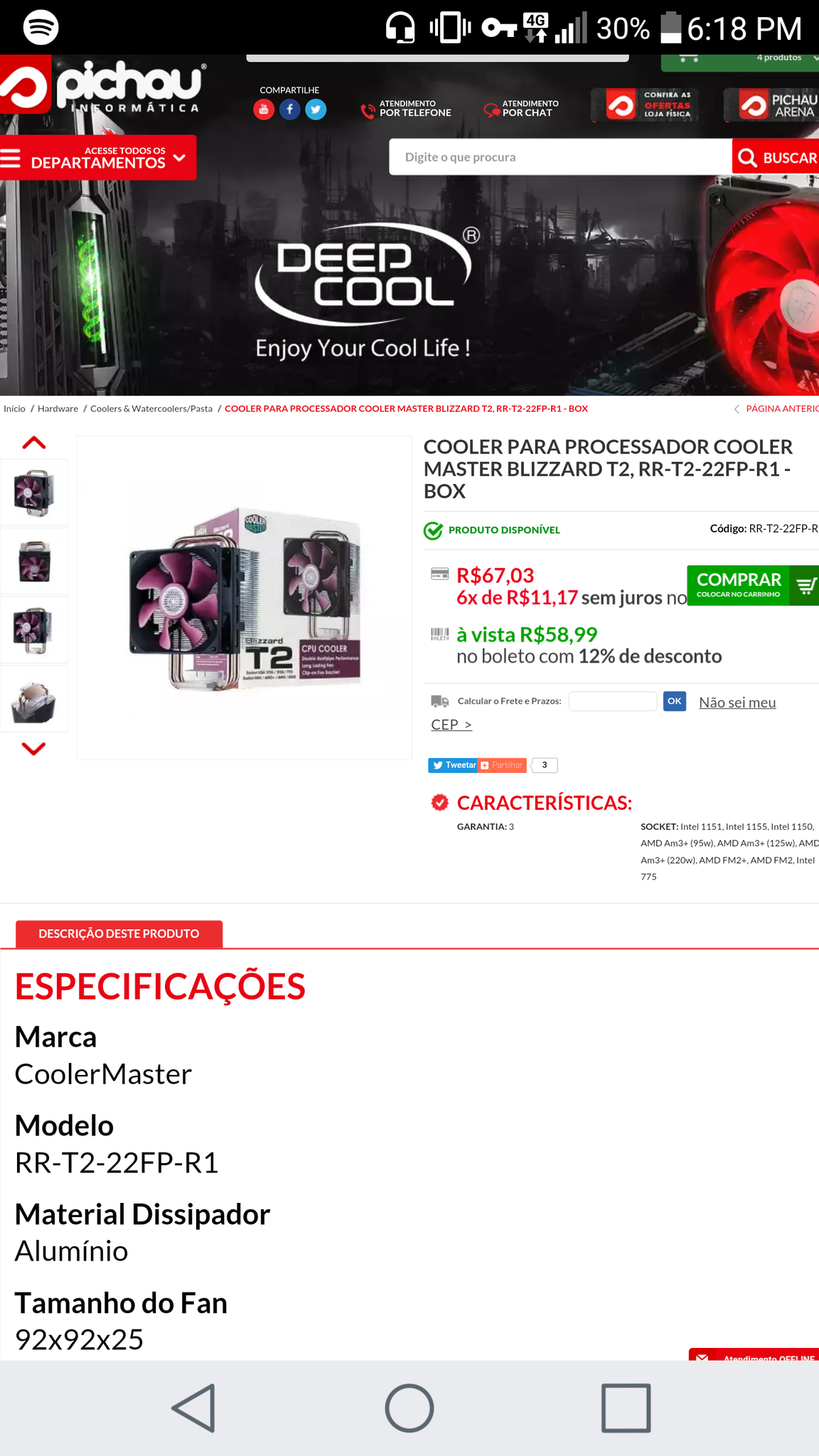Tap the Digite o que procura search field

[x=560, y=157]
